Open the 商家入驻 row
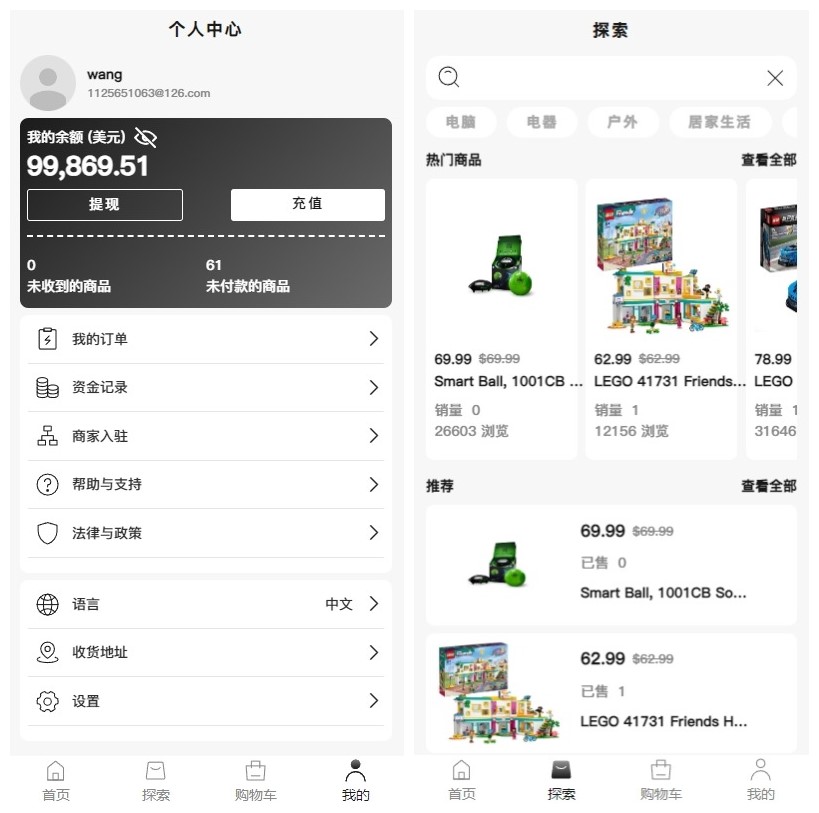 tap(206, 436)
